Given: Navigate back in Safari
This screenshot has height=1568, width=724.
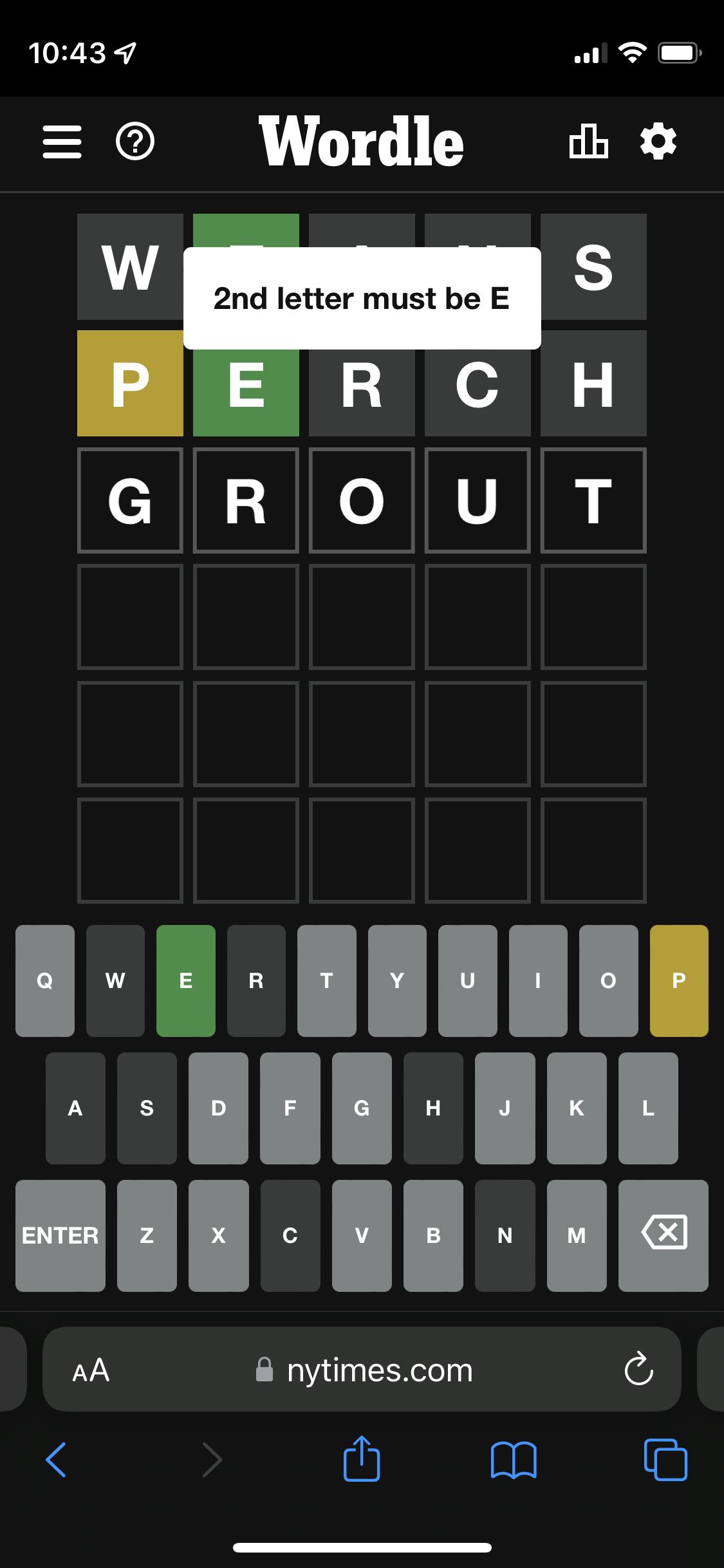Looking at the screenshot, I should click(55, 1461).
